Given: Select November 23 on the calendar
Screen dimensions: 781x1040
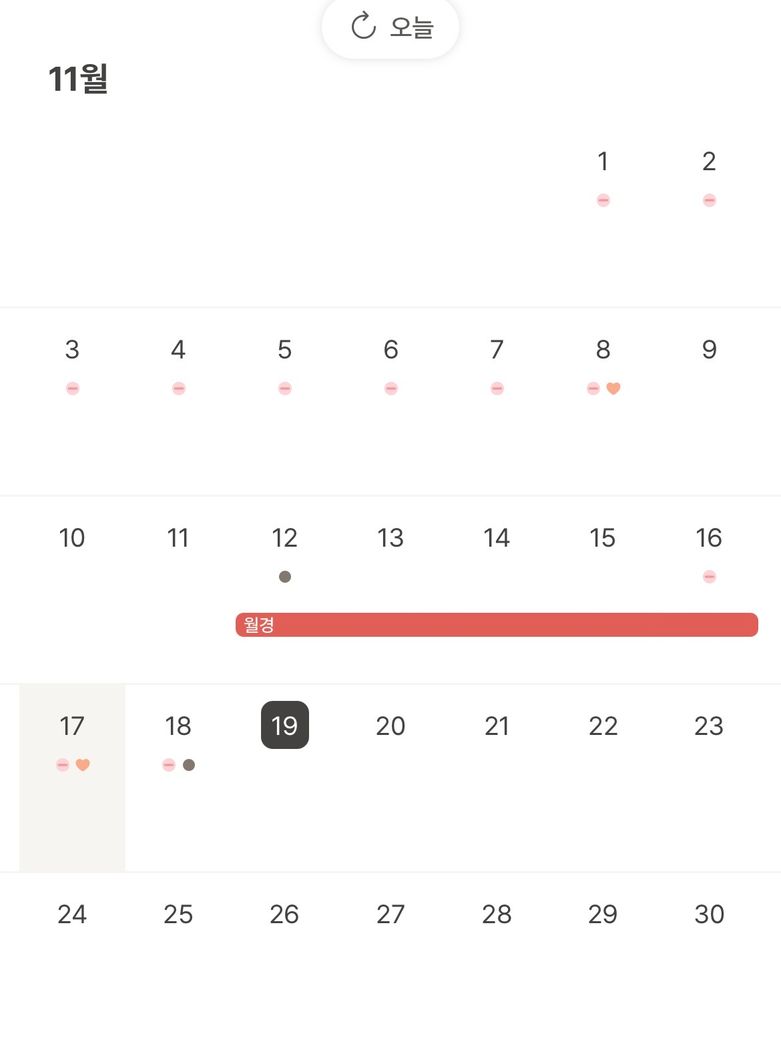Looking at the screenshot, I should [x=708, y=727].
